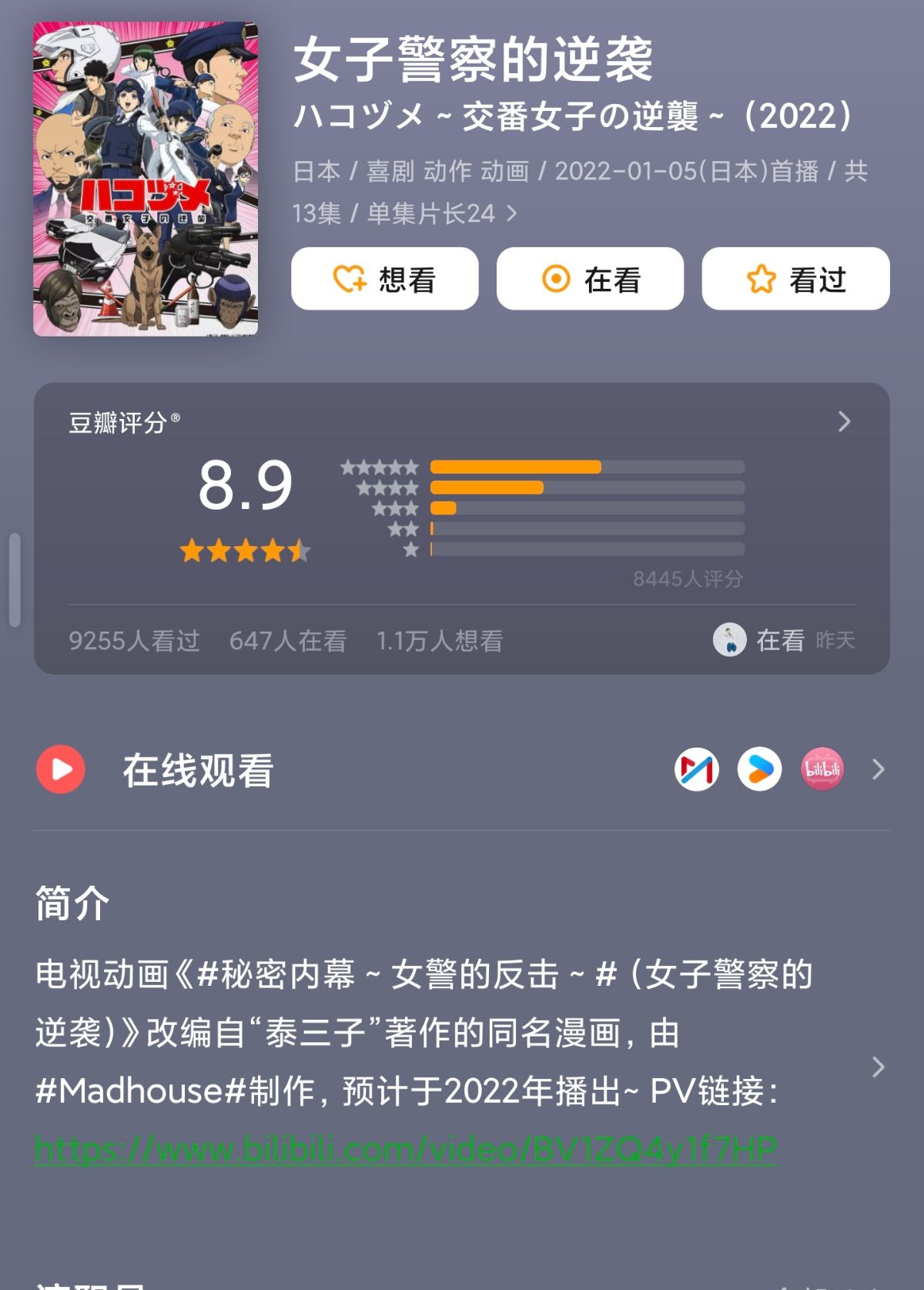924x1290 pixels.
Task: Open the anime poster image
Action: click(146, 179)
